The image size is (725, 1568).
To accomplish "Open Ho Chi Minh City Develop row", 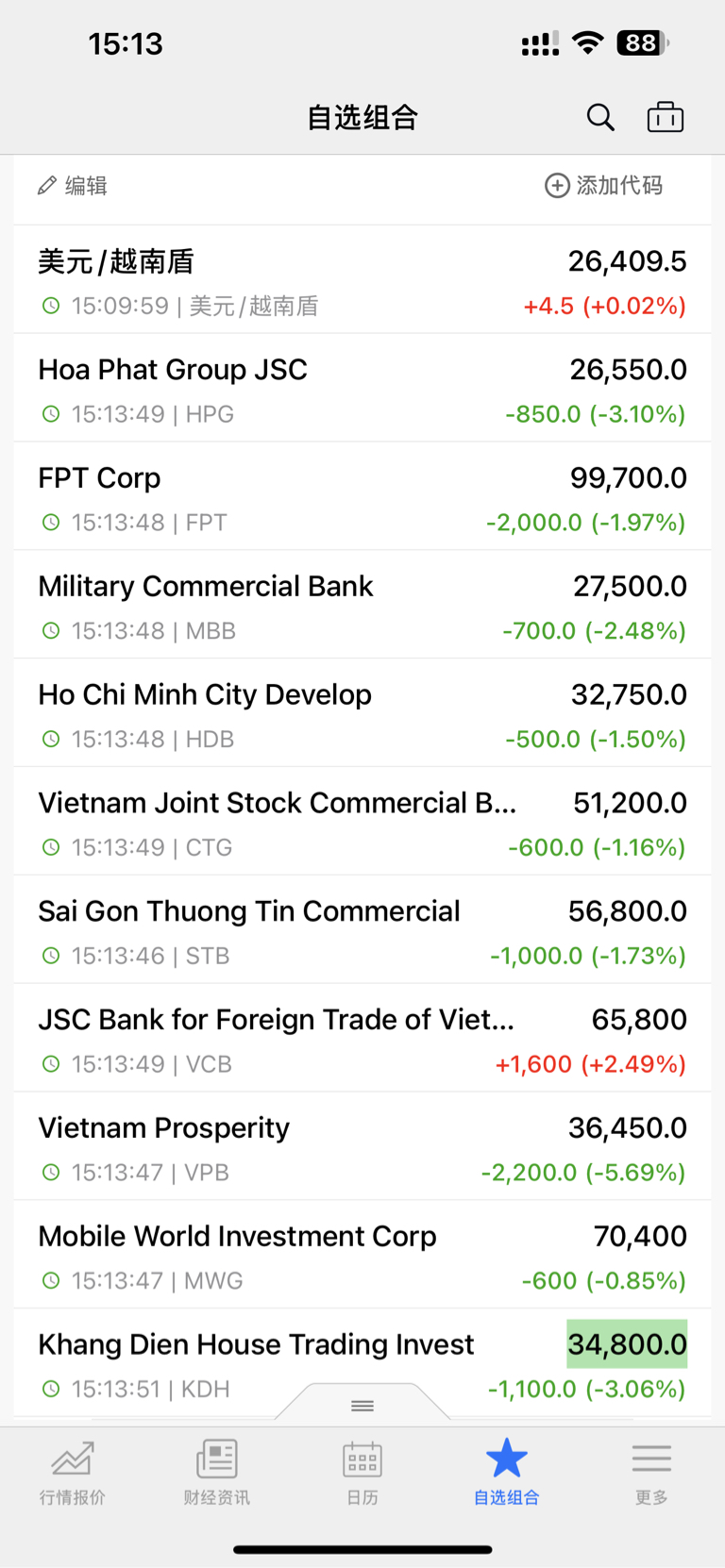I will 362,713.
